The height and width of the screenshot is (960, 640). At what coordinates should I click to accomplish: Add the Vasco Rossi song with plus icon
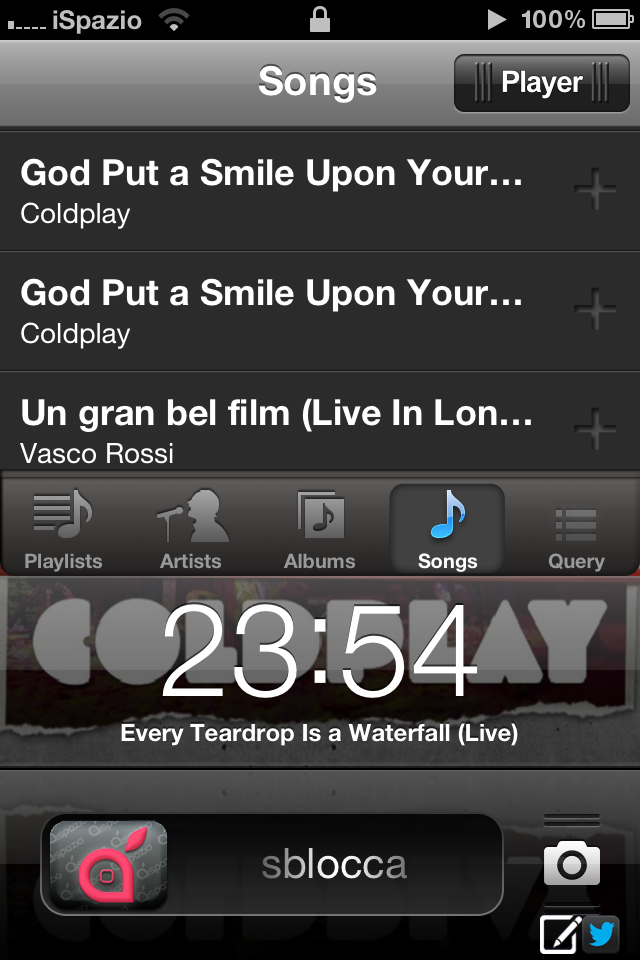pyautogui.click(x=596, y=429)
